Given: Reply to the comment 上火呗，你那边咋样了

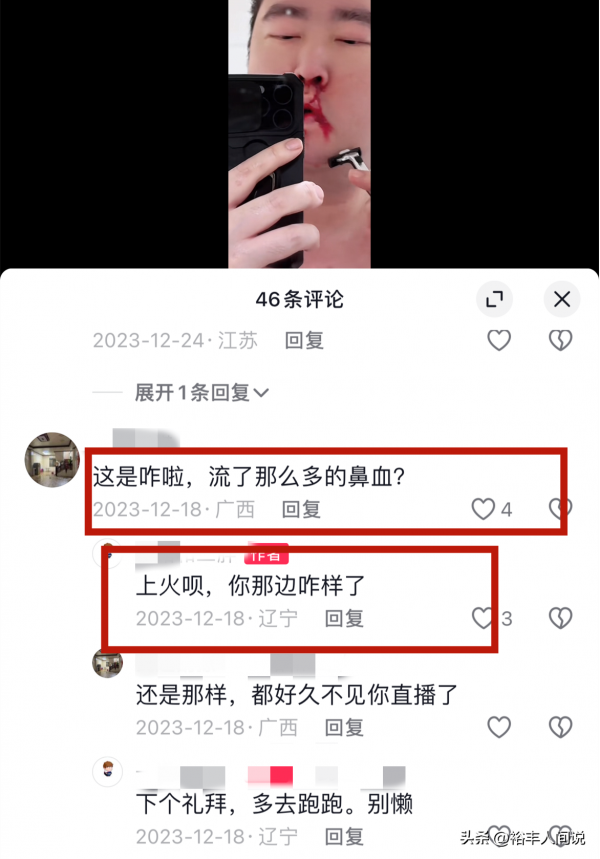Looking at the screenshot, I should pyautogui.click(x=344, y=618).
